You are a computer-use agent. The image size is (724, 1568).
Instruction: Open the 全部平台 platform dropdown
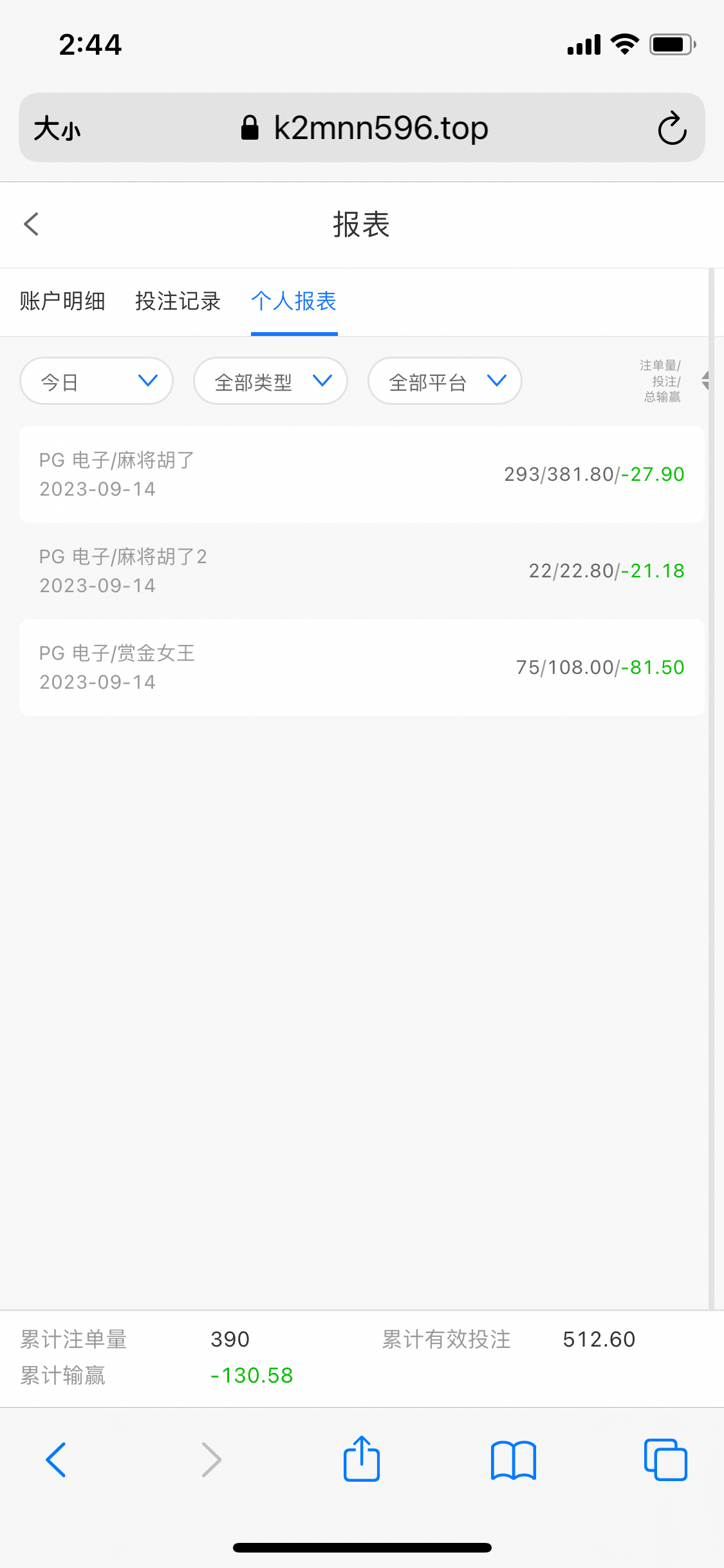coord(445,382)
